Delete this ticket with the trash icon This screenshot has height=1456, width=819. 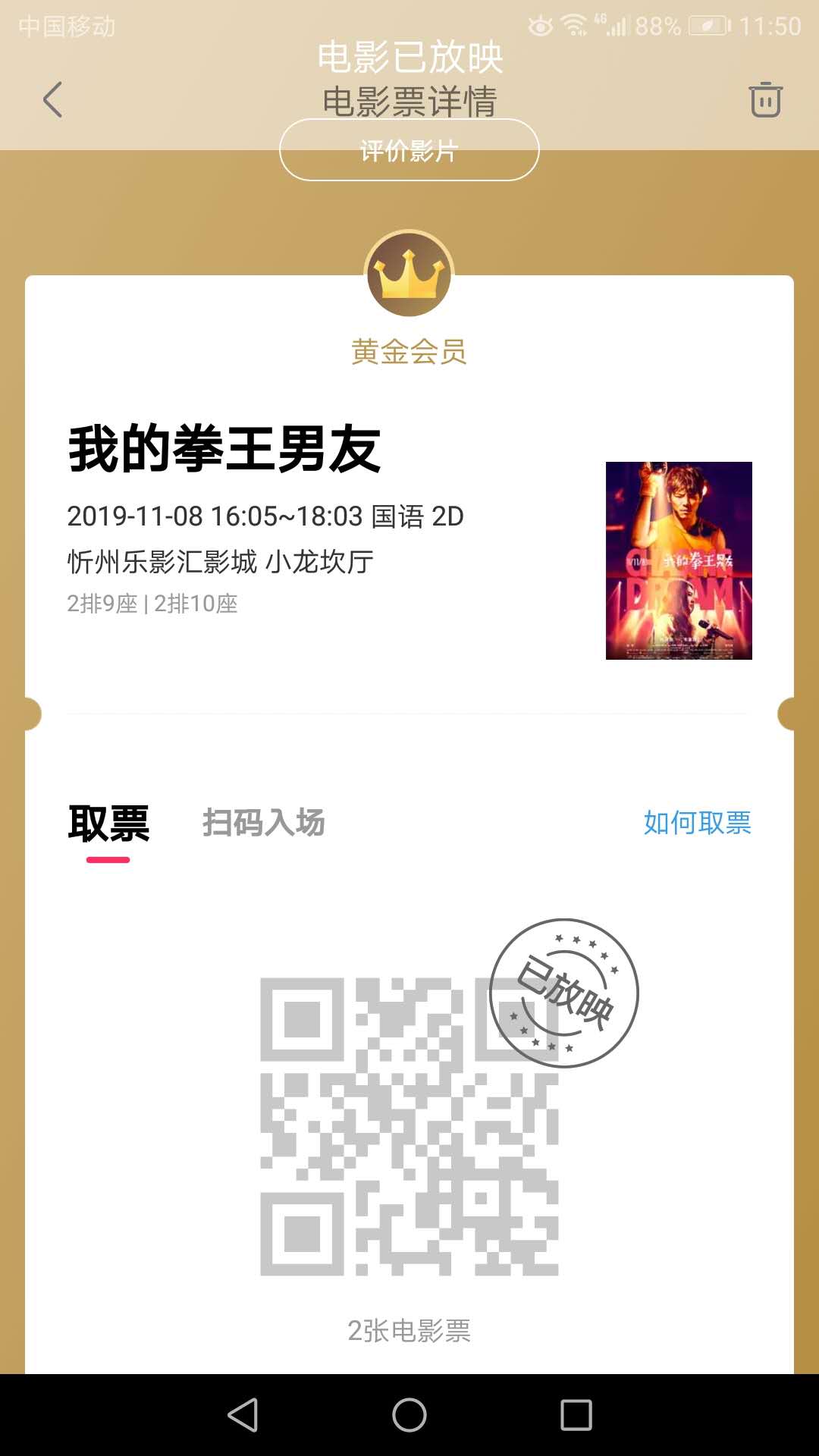[765, 99]
